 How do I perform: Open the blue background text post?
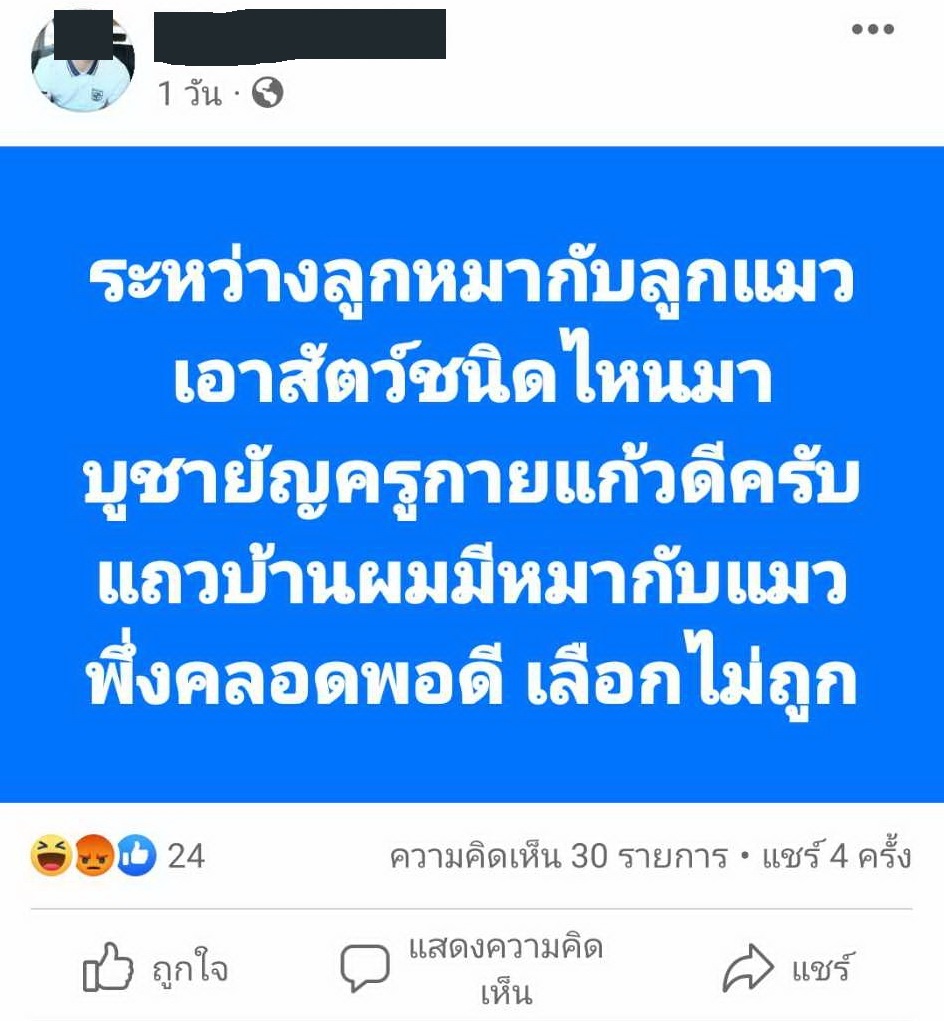pos(472,474)
